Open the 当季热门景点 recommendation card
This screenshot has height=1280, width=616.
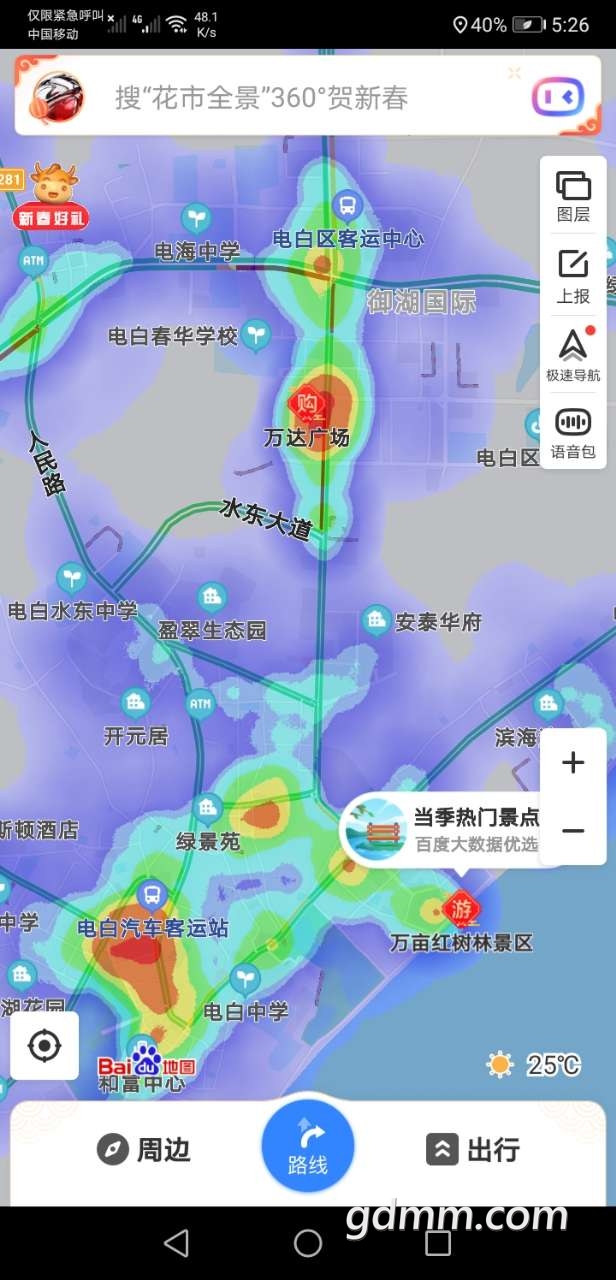coord(444,829)
